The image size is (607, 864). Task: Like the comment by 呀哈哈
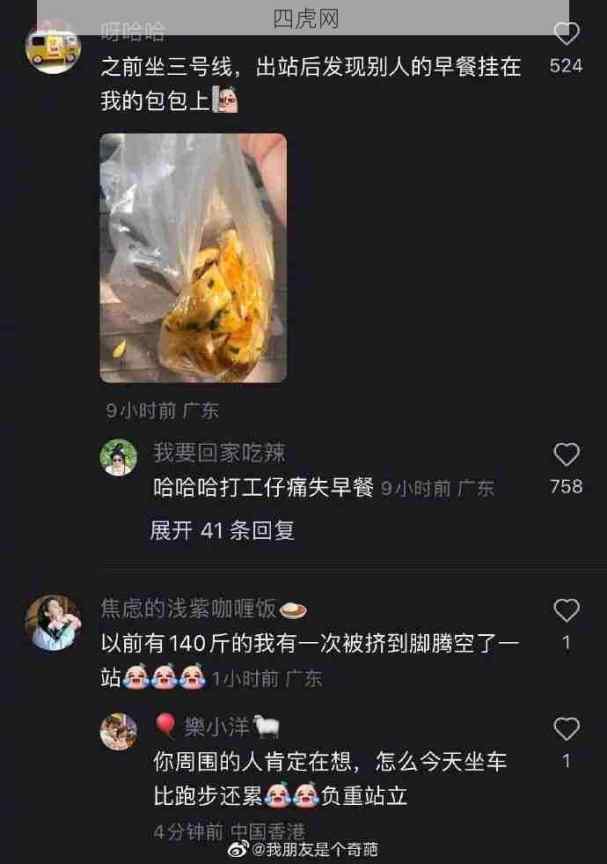coord(566,35)
